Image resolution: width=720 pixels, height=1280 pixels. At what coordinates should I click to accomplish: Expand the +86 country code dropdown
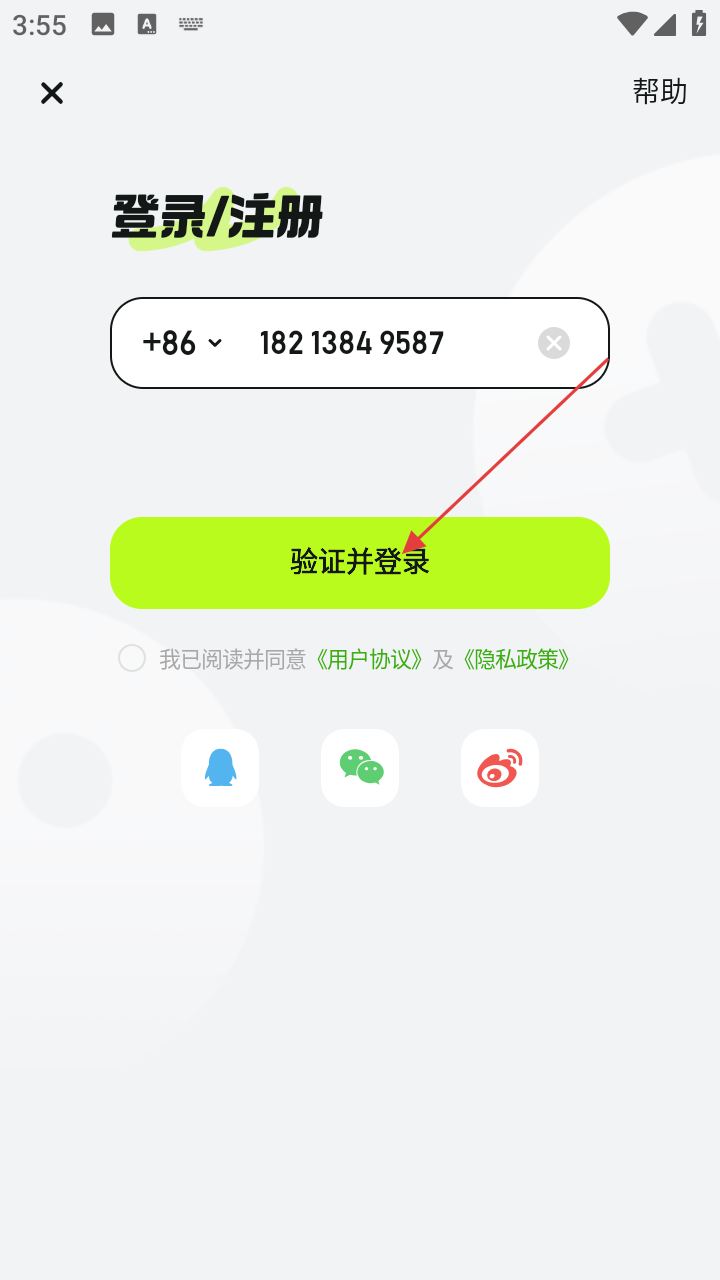(x=183, y=343)
